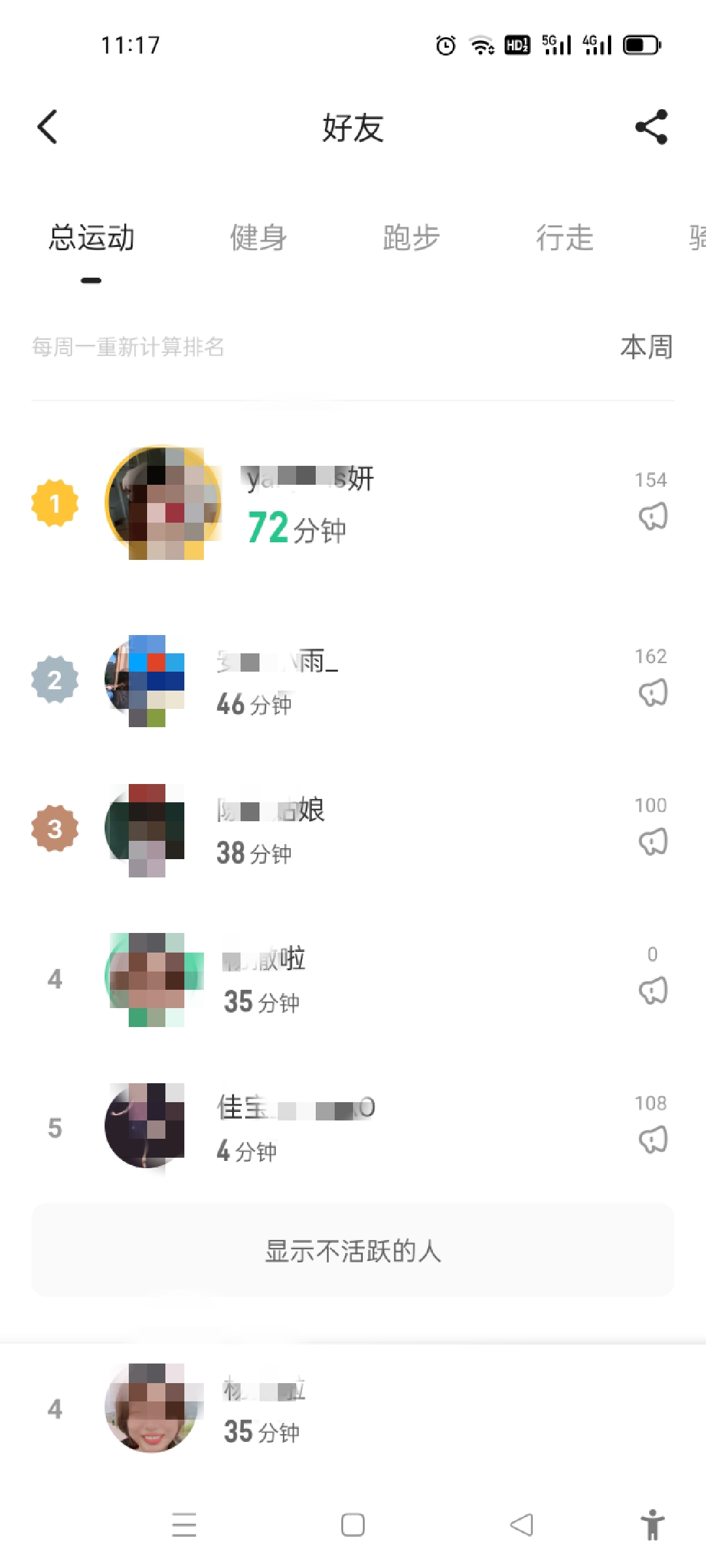The width and height of the screenshot is (706, 1568).
Task: Tap 显示不活跃的人 button
Action: 353,1250
